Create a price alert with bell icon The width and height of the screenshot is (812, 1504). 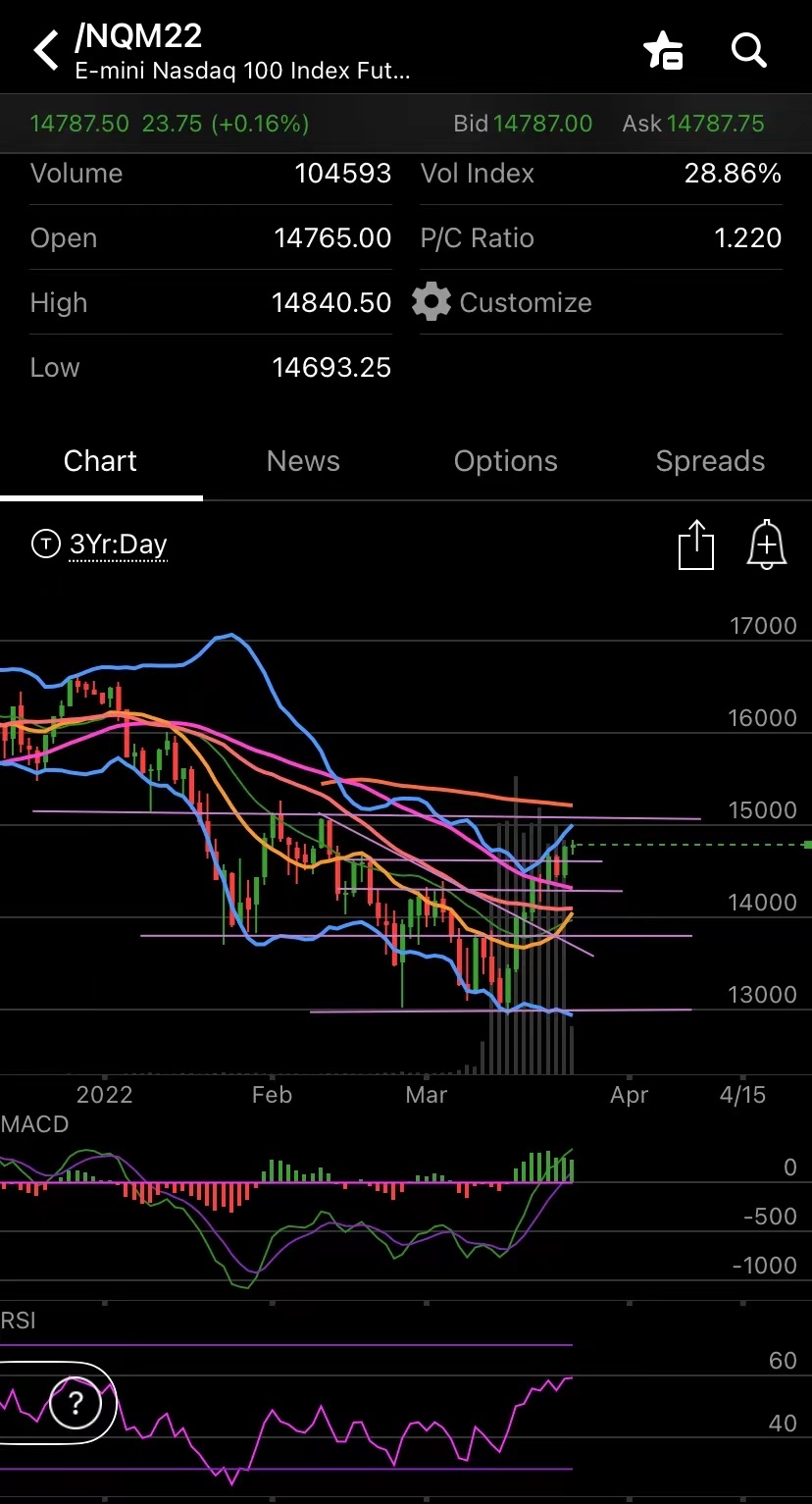pyautogui.click(x=766, y=545)
